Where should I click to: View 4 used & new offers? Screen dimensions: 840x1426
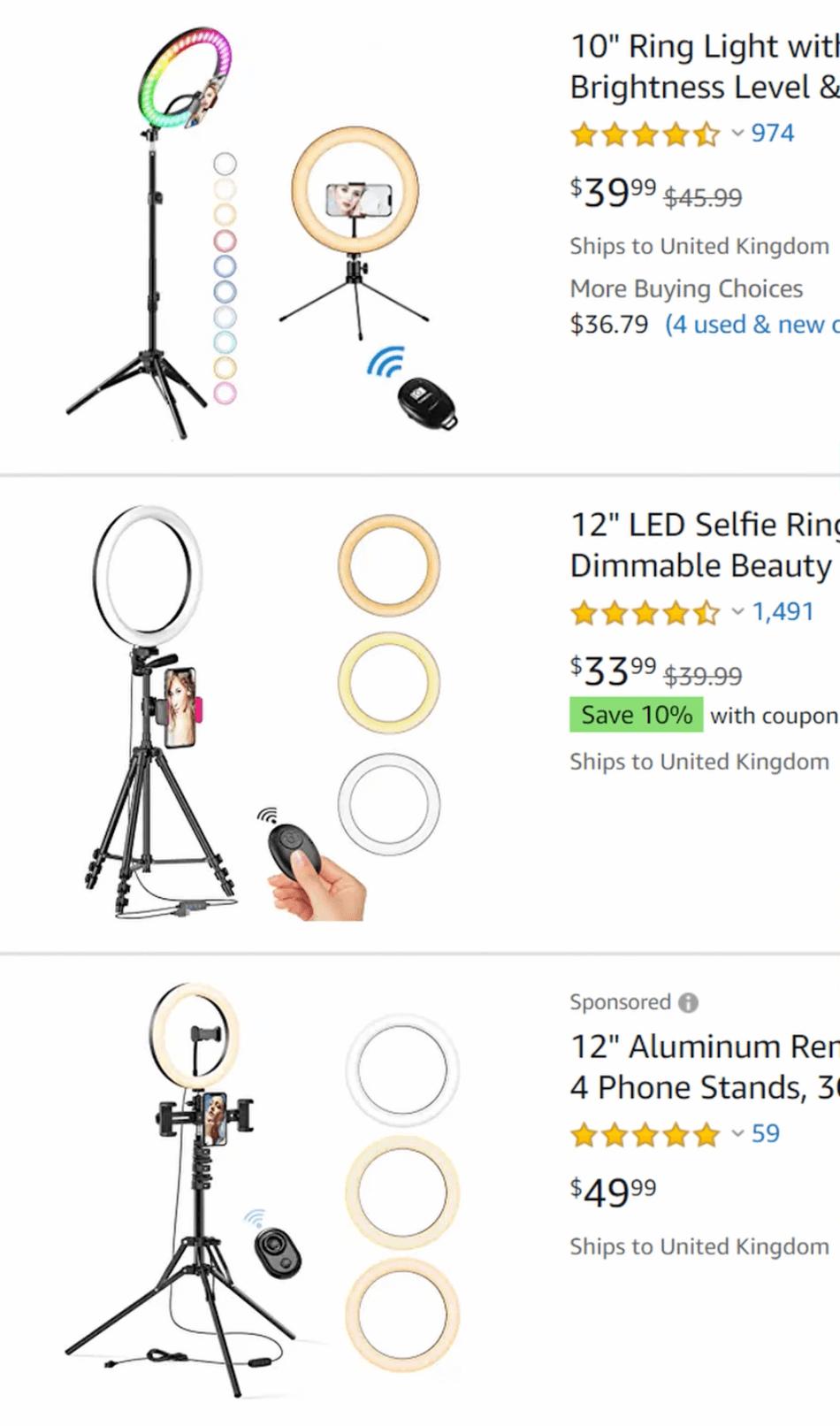[x=751, y=325]
